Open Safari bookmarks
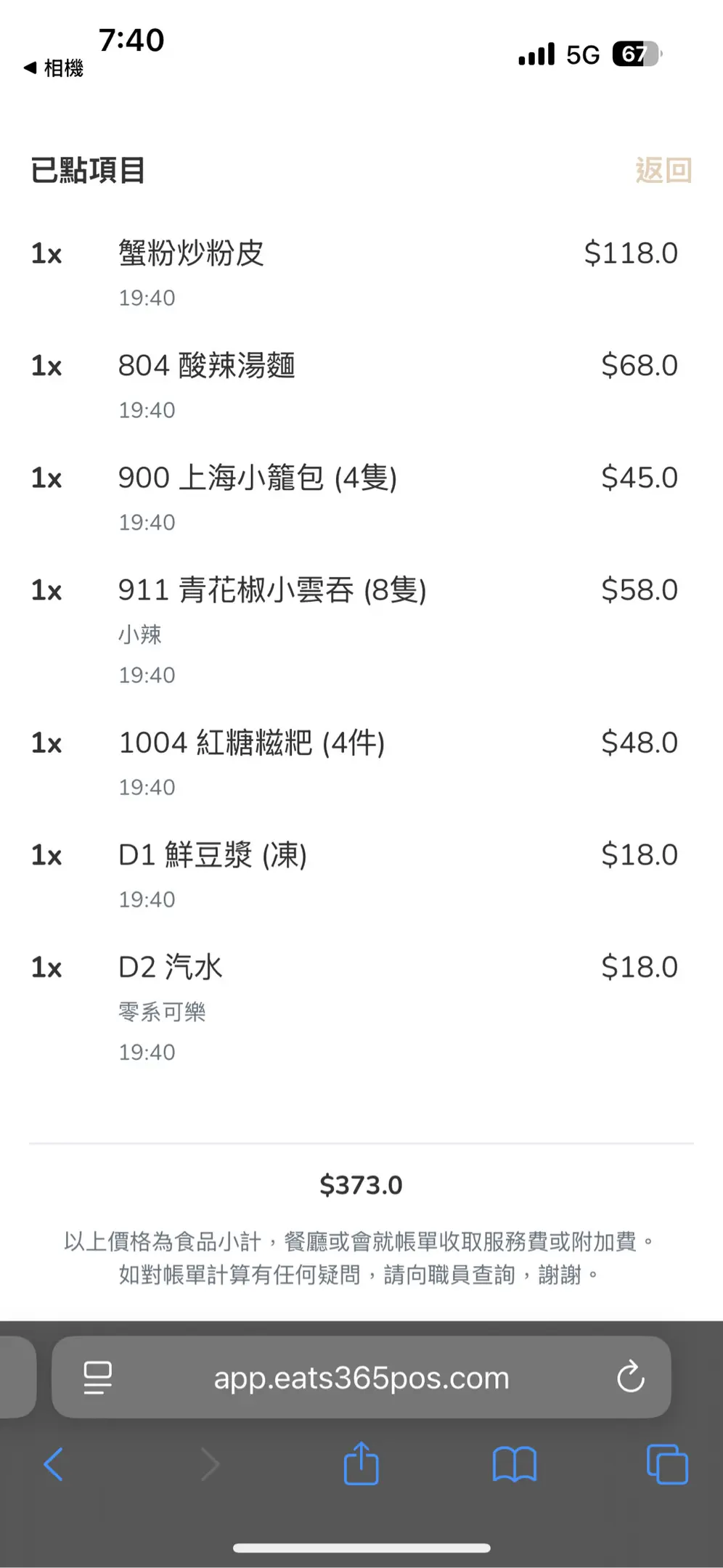This screenshot has width=723, height=1568. pos(514,1464)
